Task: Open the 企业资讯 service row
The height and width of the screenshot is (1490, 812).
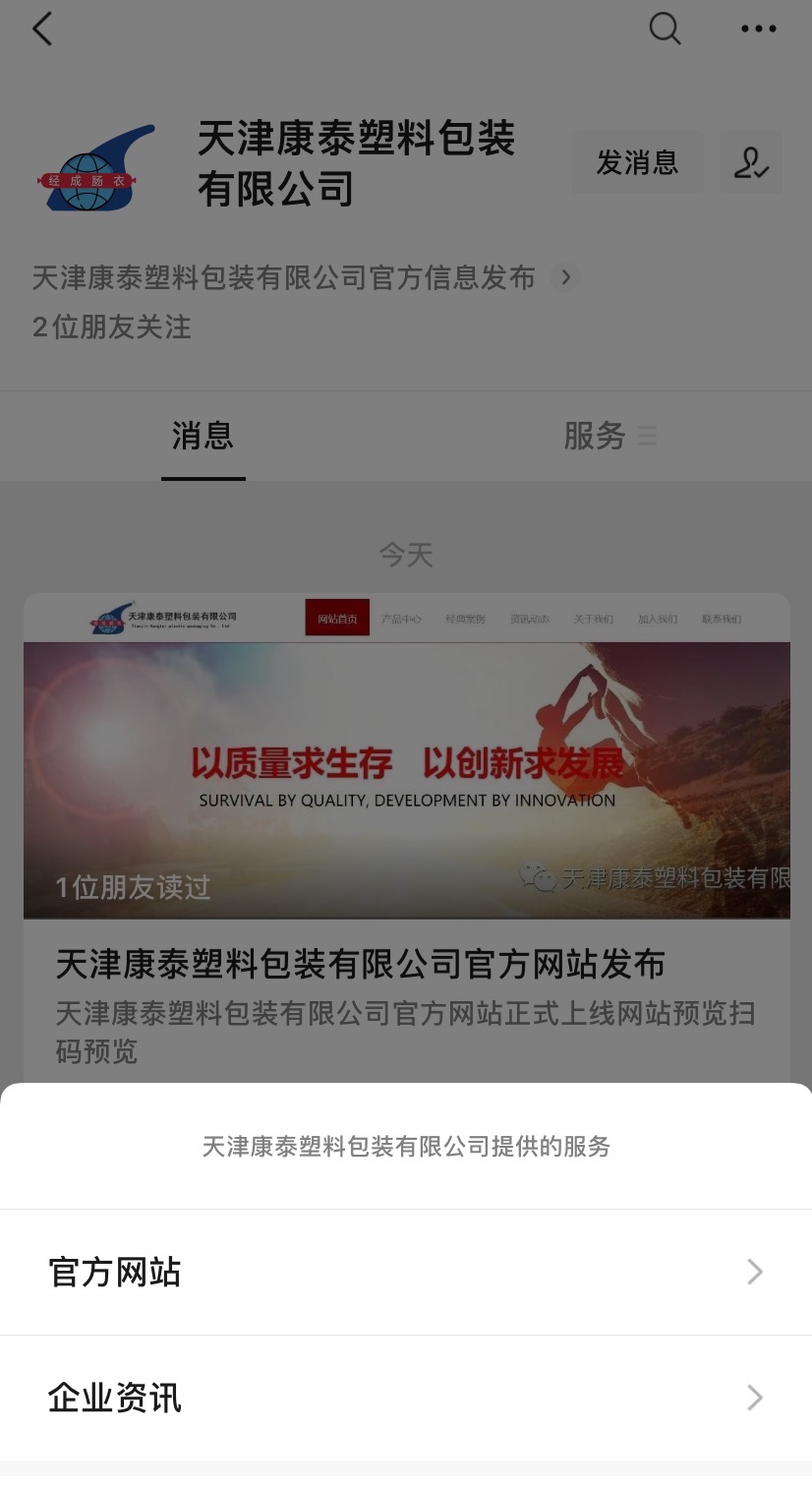Action: pyautogui.click(x=406, y=1398)
